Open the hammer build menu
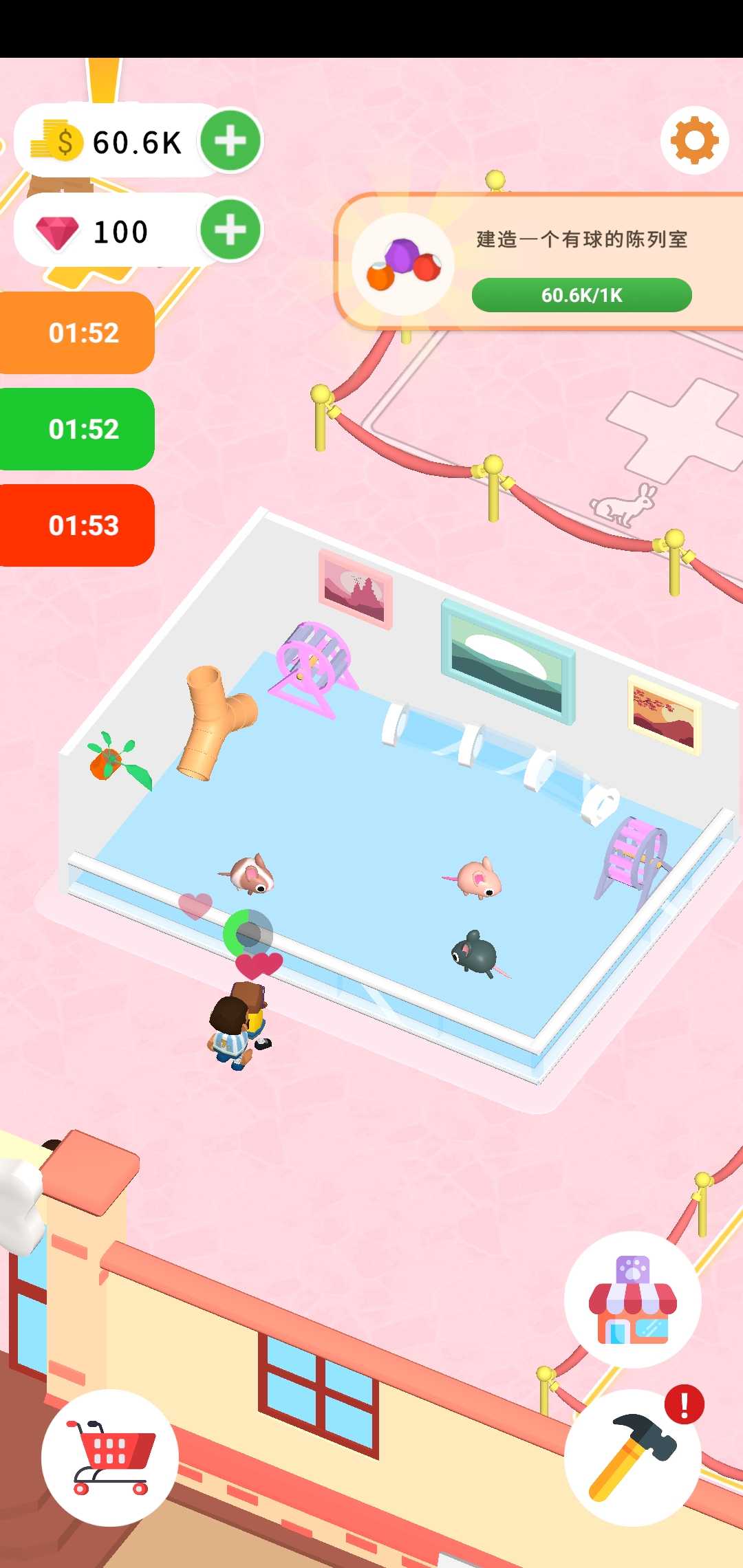Screen dimensions: 743x1568 pos(632,1457)
